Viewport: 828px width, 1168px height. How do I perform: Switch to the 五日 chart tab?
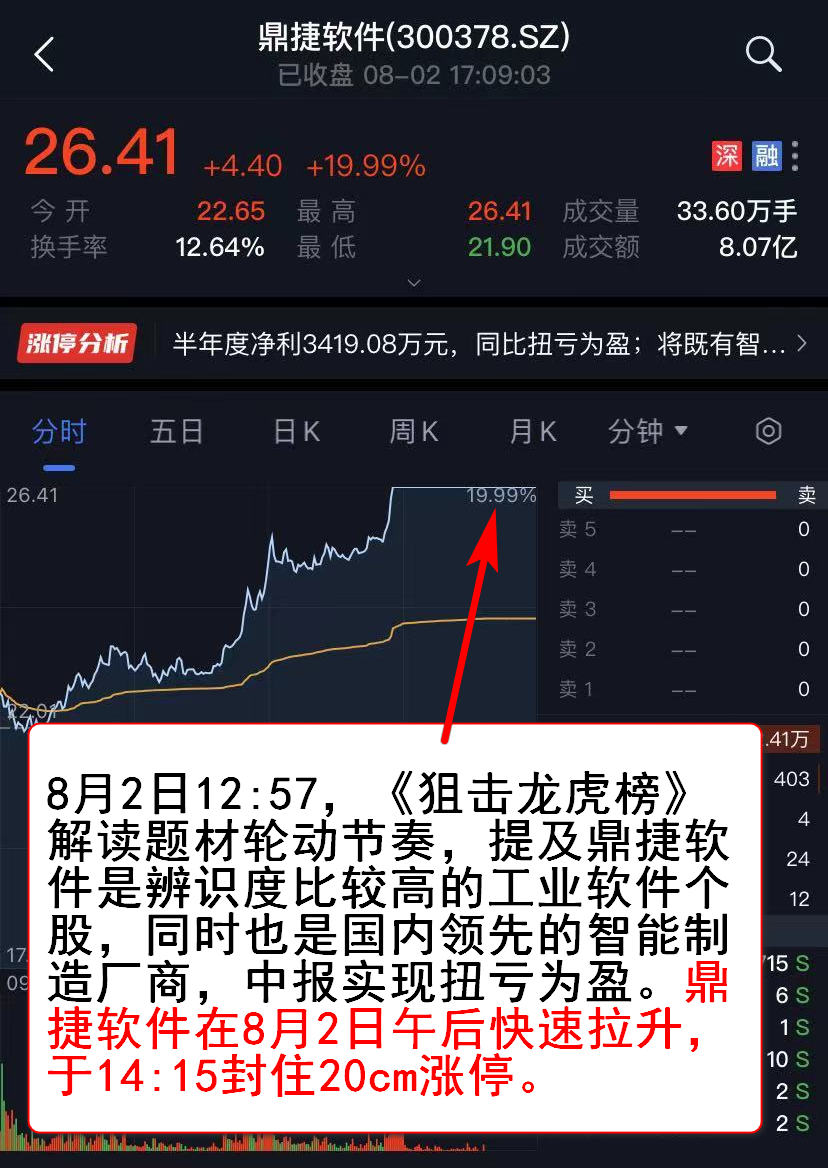tap(177, 432)
